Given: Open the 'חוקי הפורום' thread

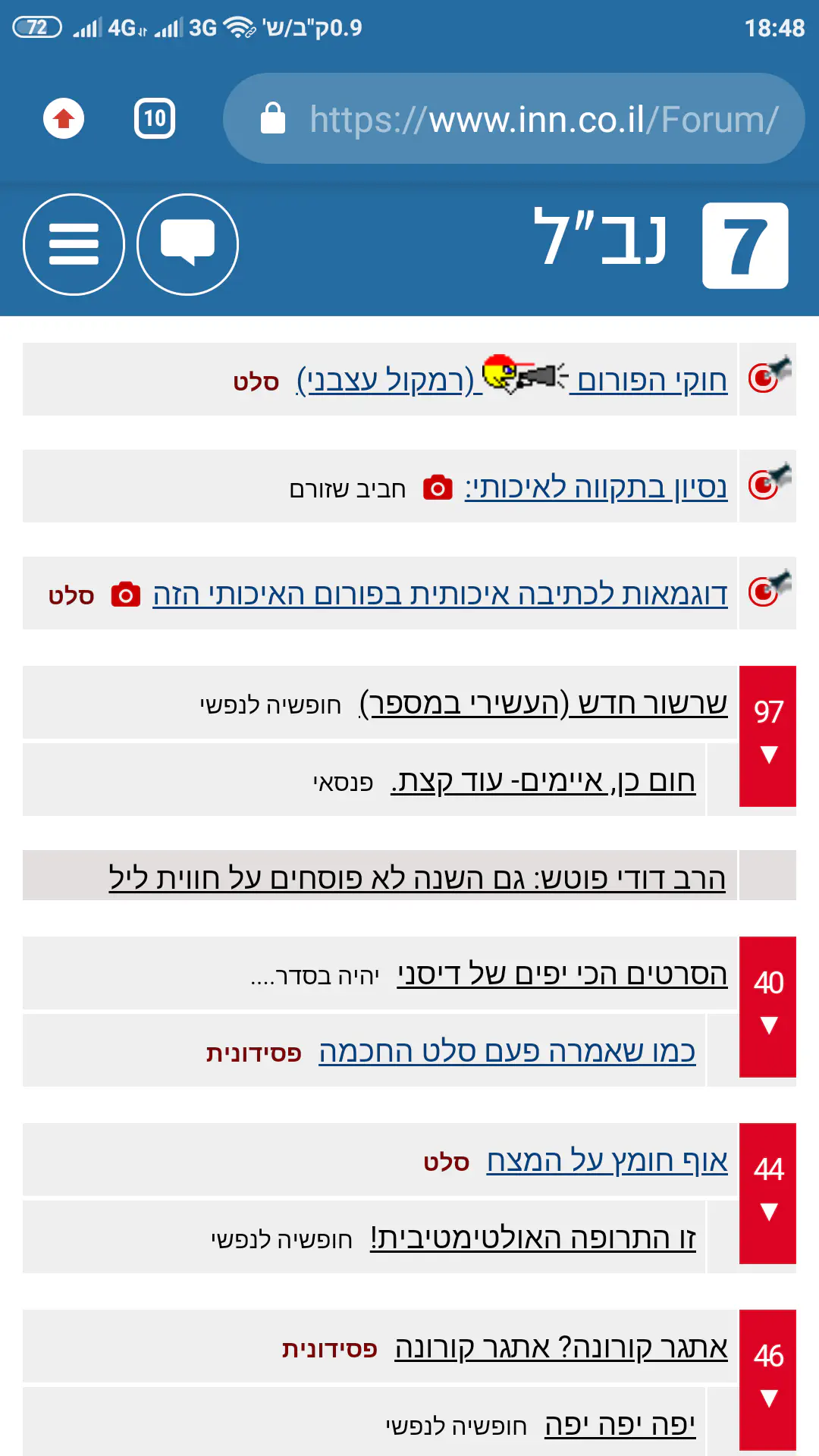Looking at the screenshot, I should [651, 380].
